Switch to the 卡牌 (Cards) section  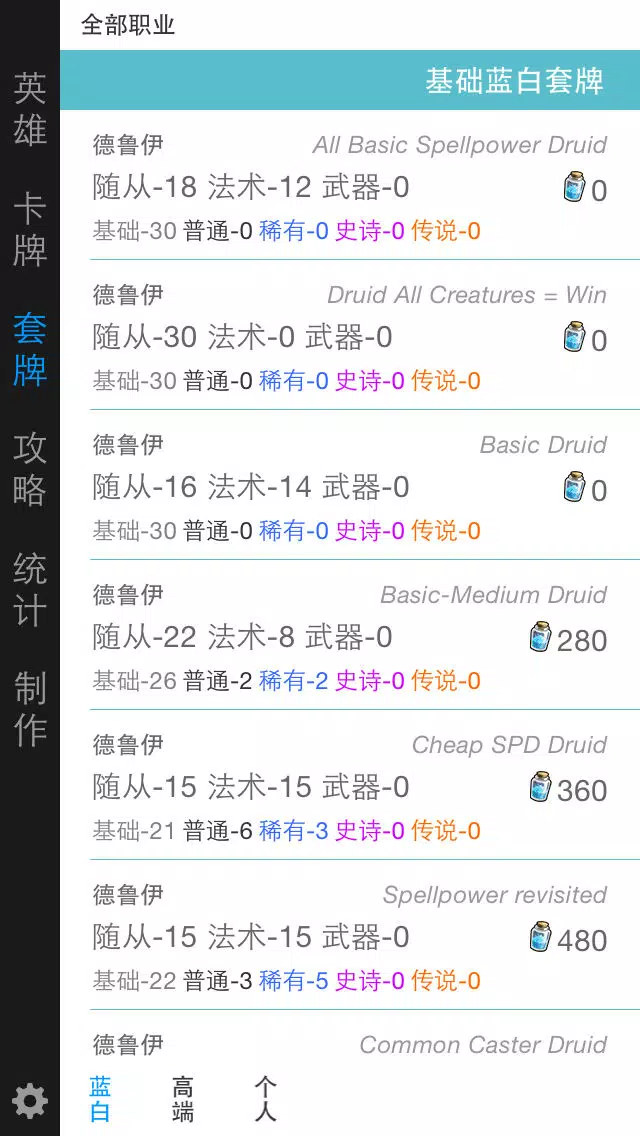point(30,229)
